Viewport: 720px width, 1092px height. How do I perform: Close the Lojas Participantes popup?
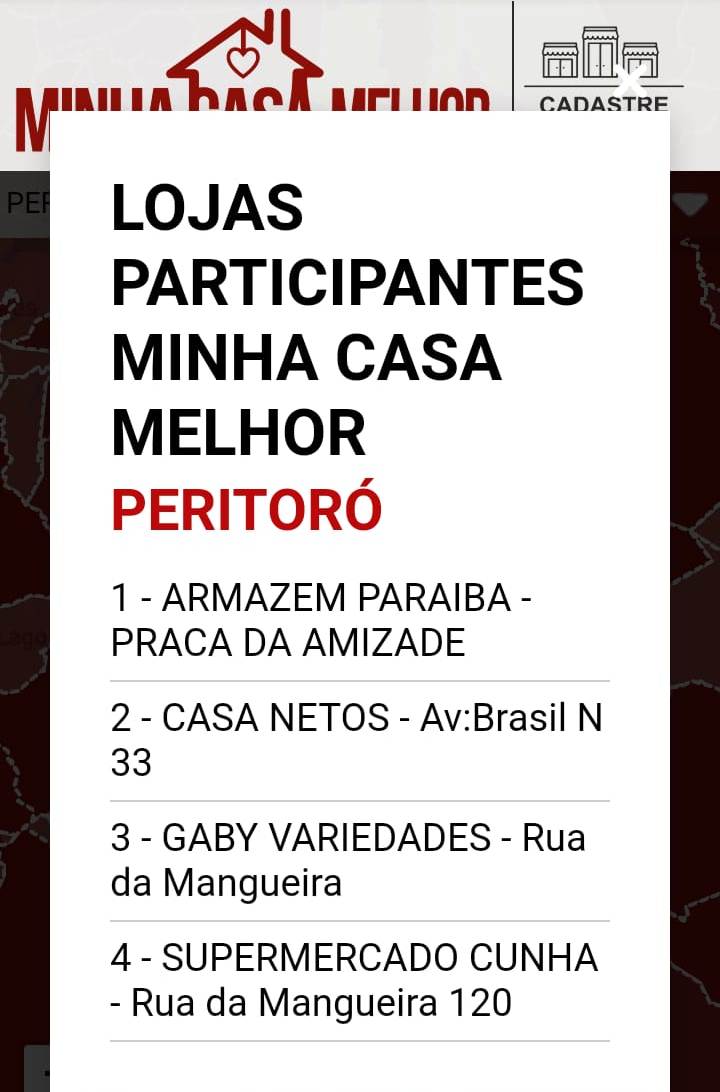tap(630, 82)
